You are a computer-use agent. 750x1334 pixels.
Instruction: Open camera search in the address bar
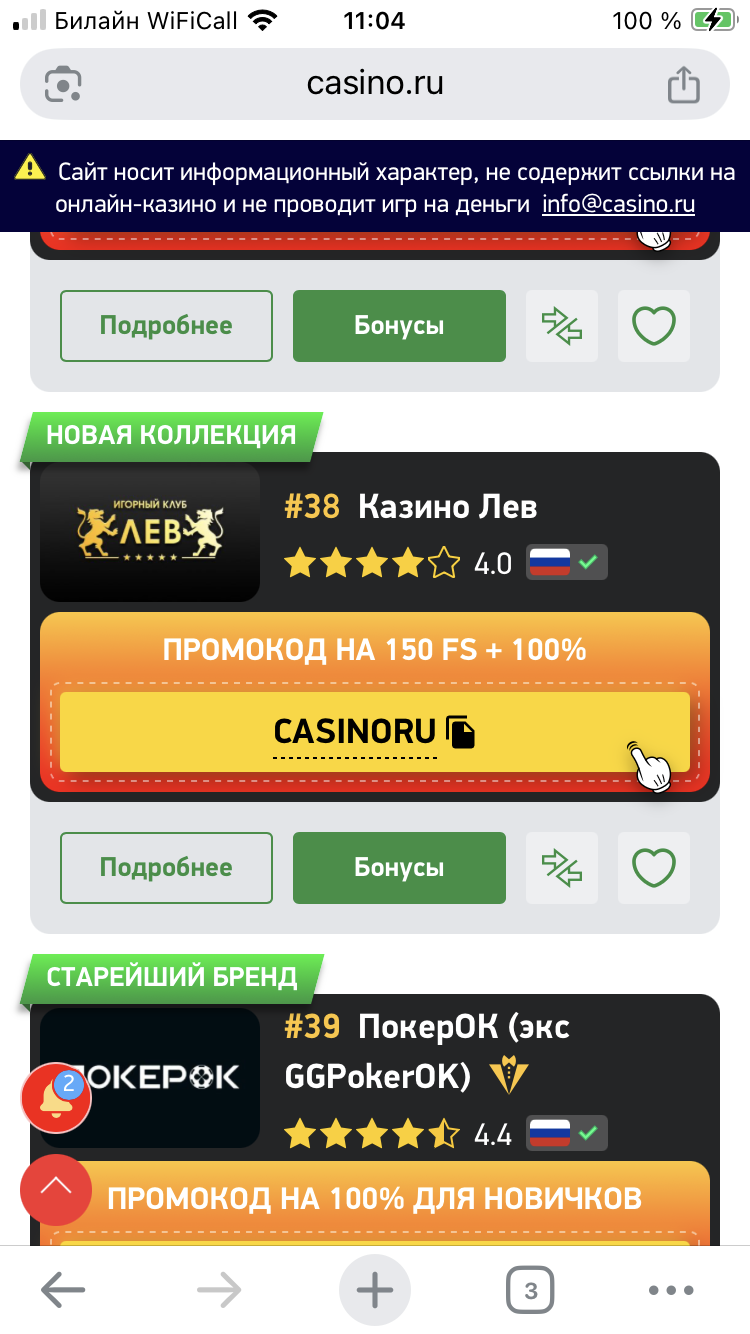(63, 84)
